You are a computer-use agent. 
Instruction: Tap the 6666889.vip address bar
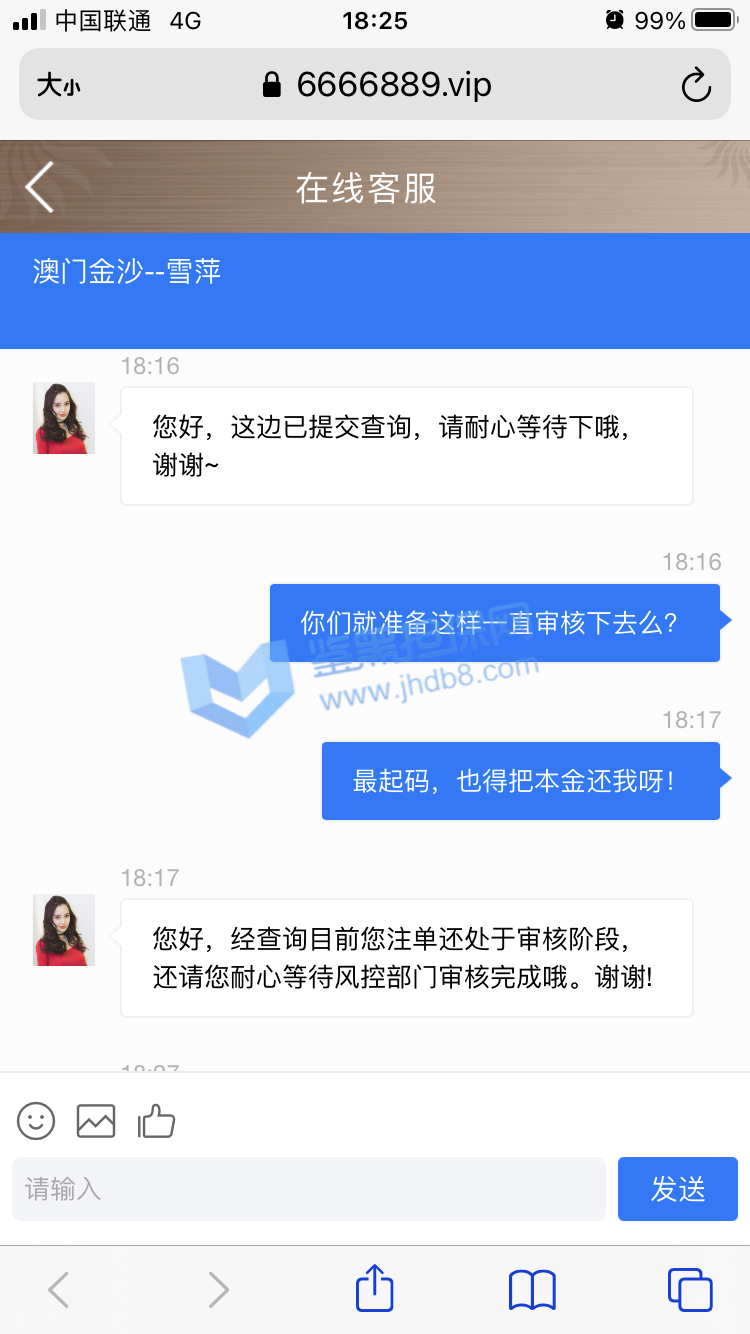(x=378, y=86)
